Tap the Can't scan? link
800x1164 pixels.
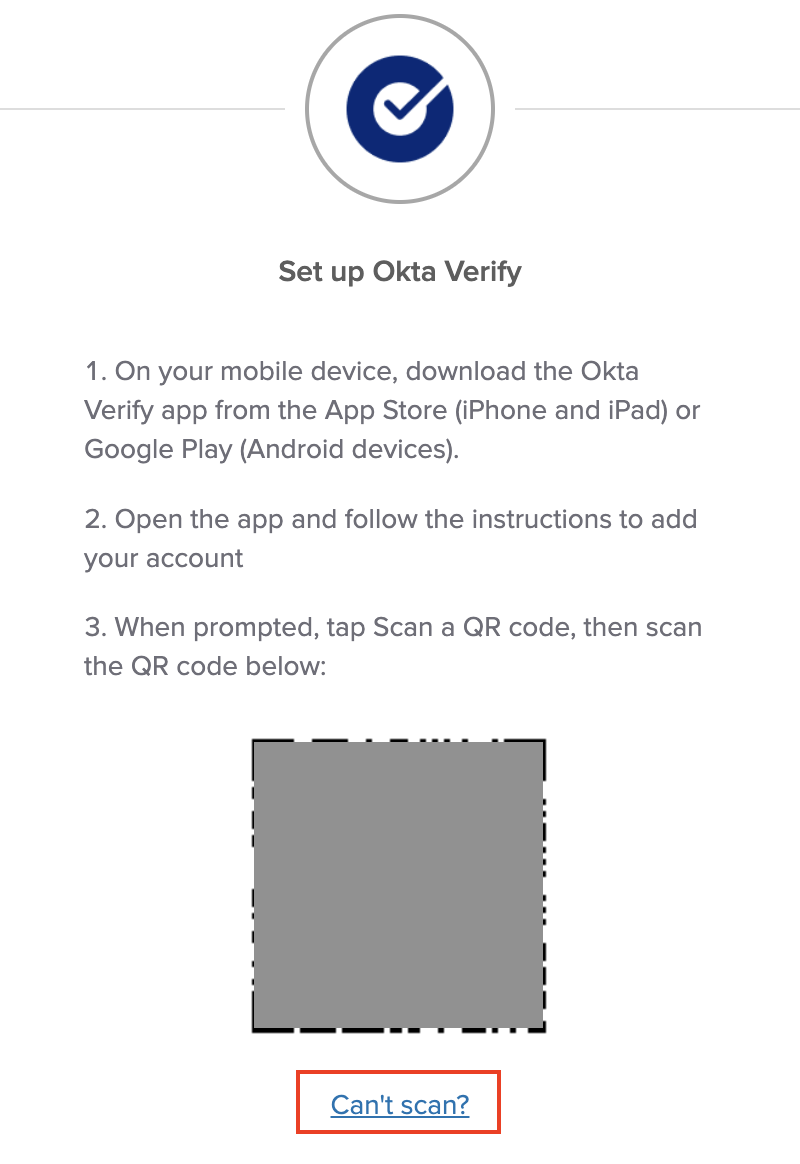coord(399,1104)
